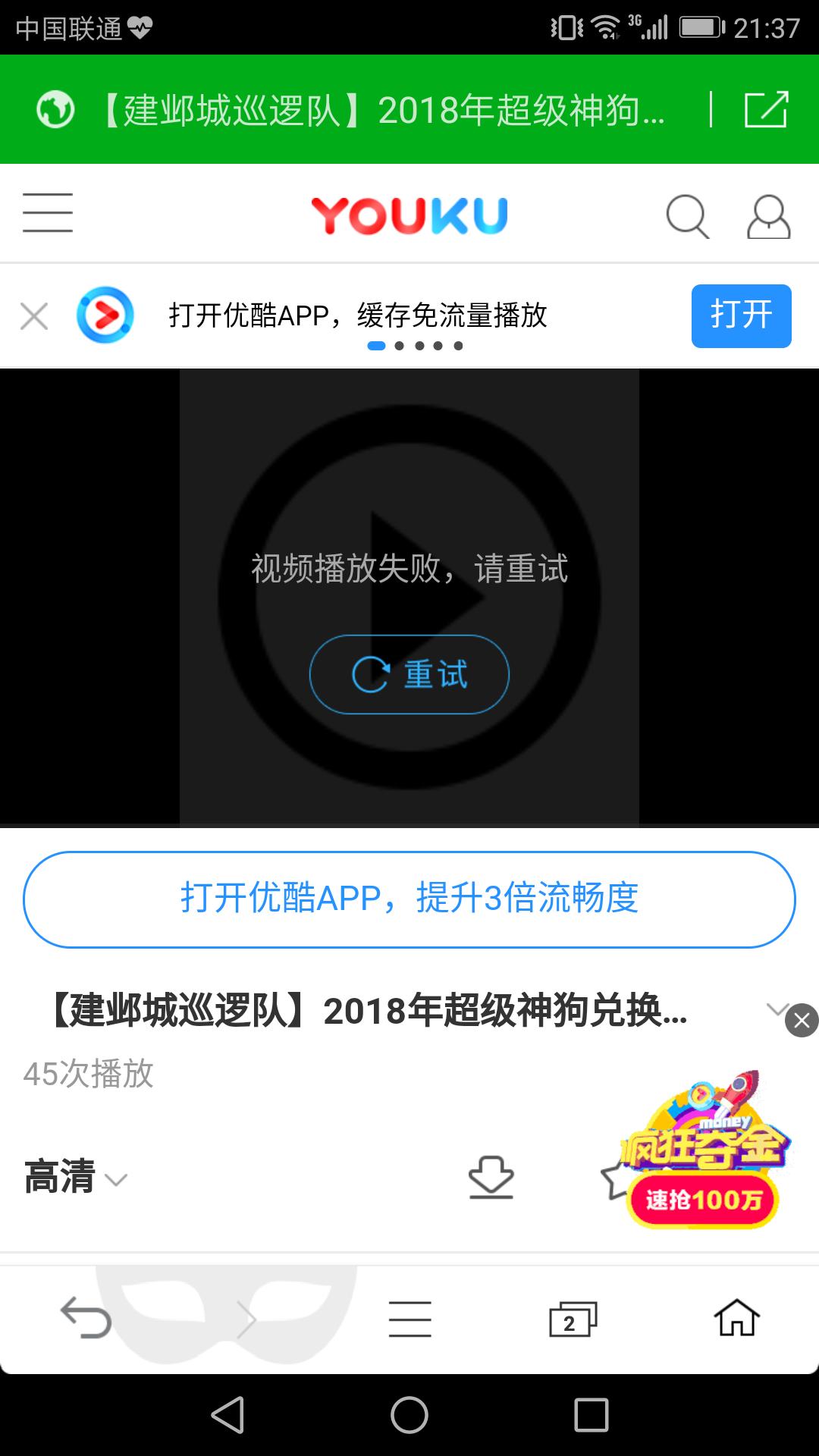Tap the blue 打开 button

pos(741,315)
